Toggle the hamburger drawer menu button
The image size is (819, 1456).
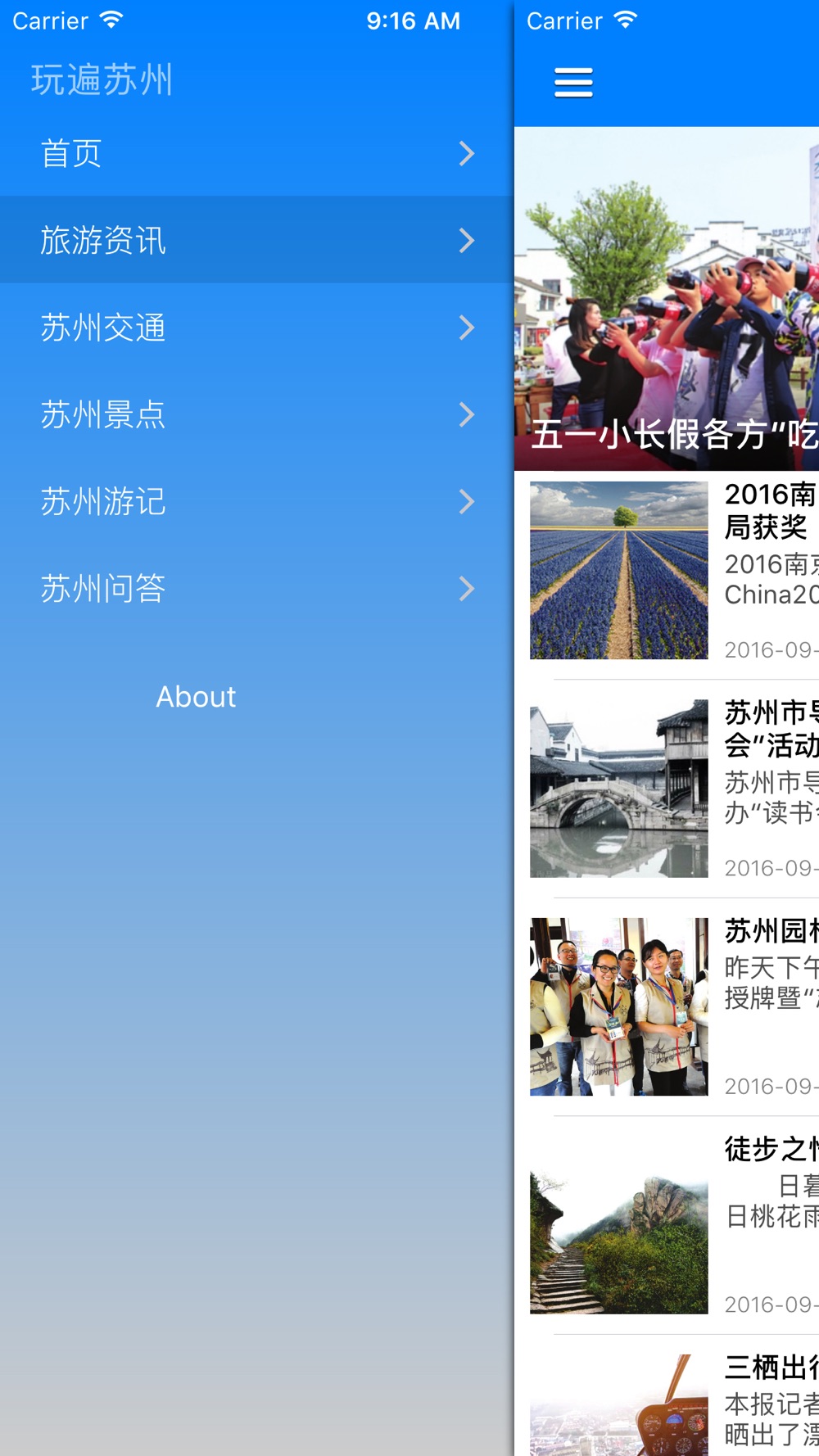(x=573, y=83)
